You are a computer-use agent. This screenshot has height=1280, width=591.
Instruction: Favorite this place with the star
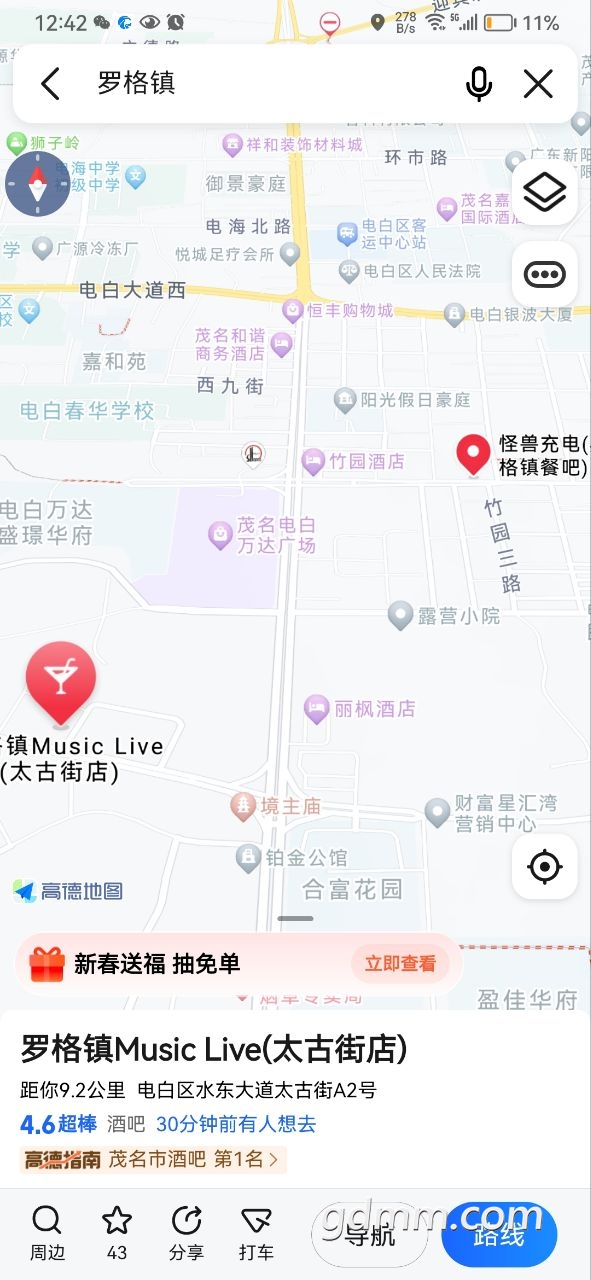coord(117,1232)
